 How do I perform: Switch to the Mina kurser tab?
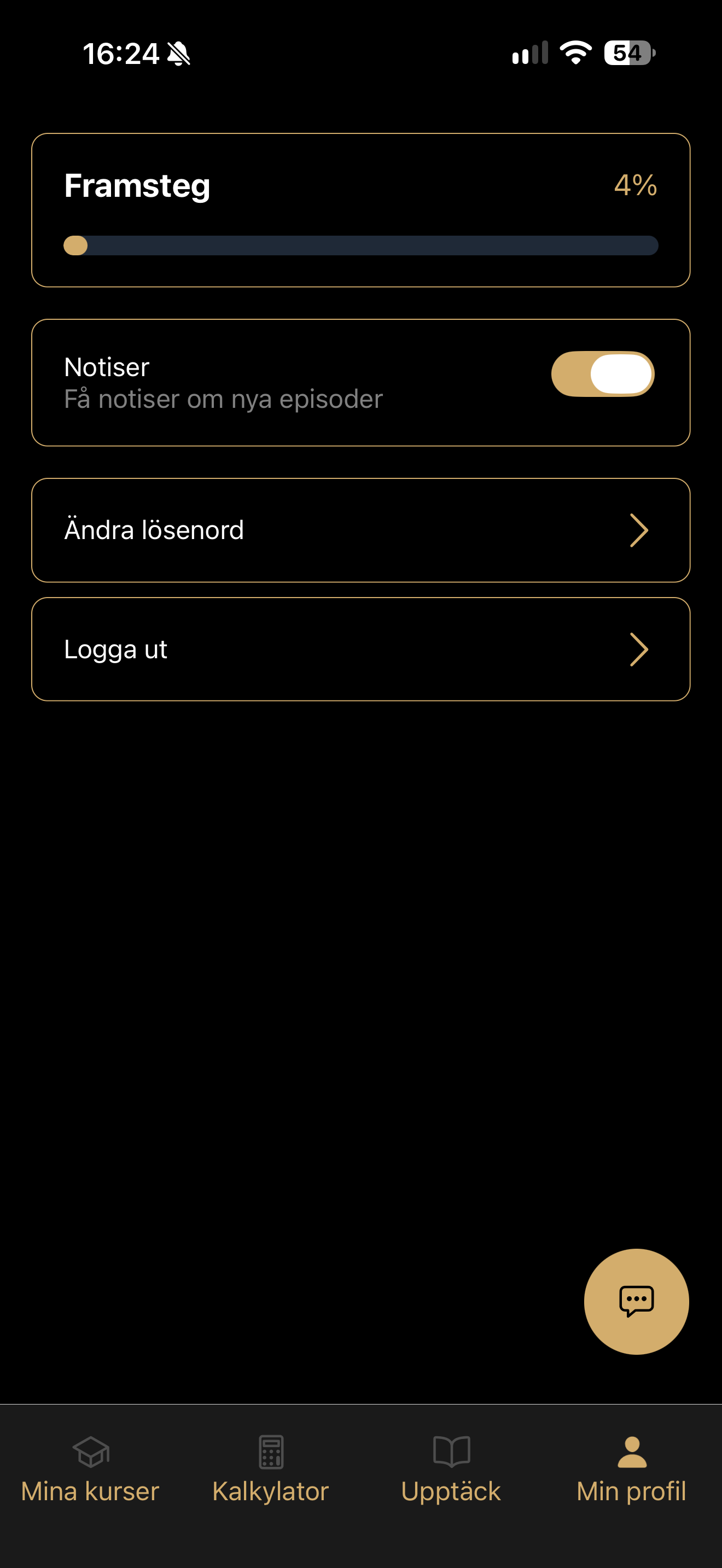point(90,1470)
